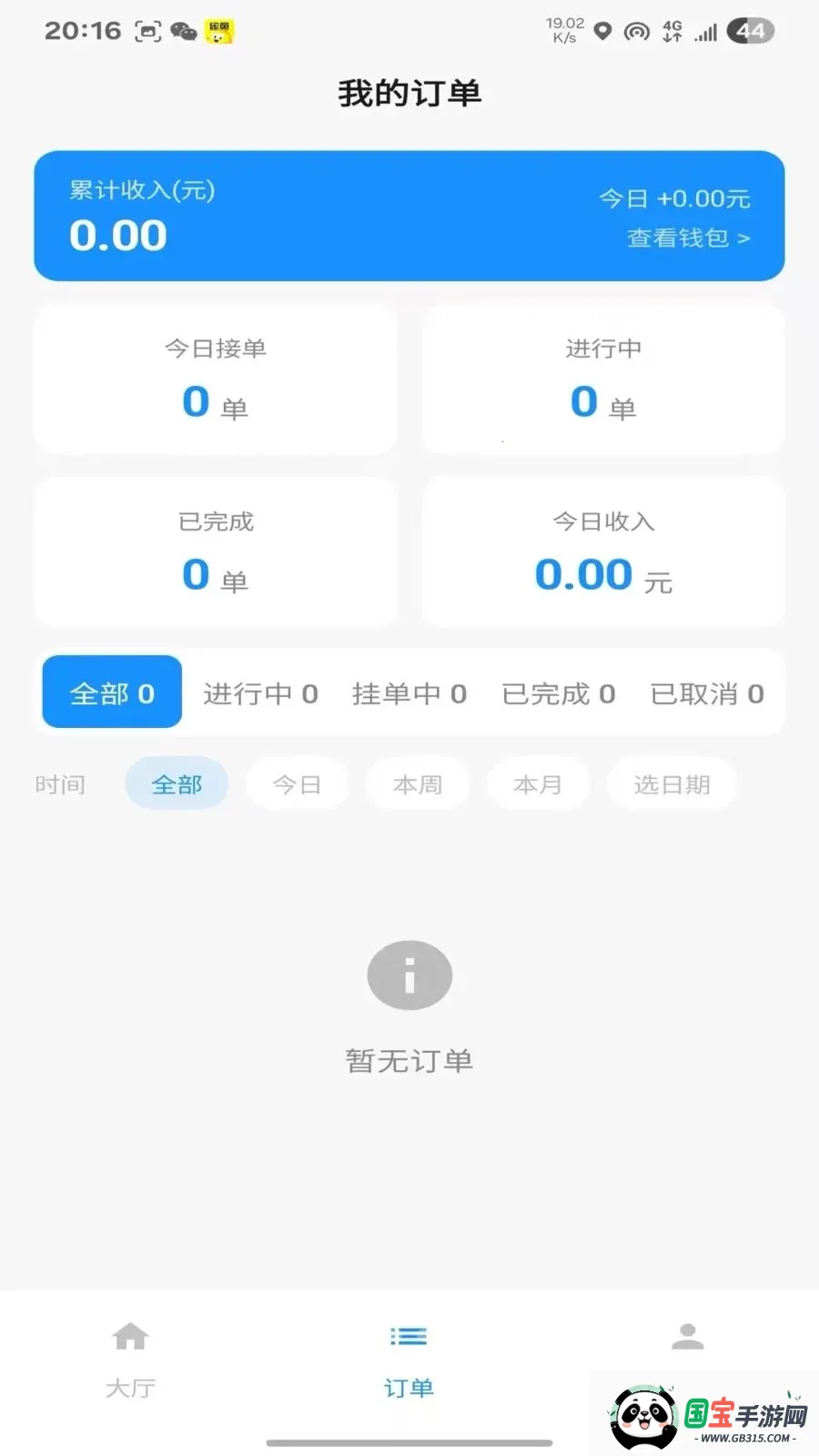Select 本月 from the time filter row
Viewport: 819px width, 1456px height.
coord(538,784)
